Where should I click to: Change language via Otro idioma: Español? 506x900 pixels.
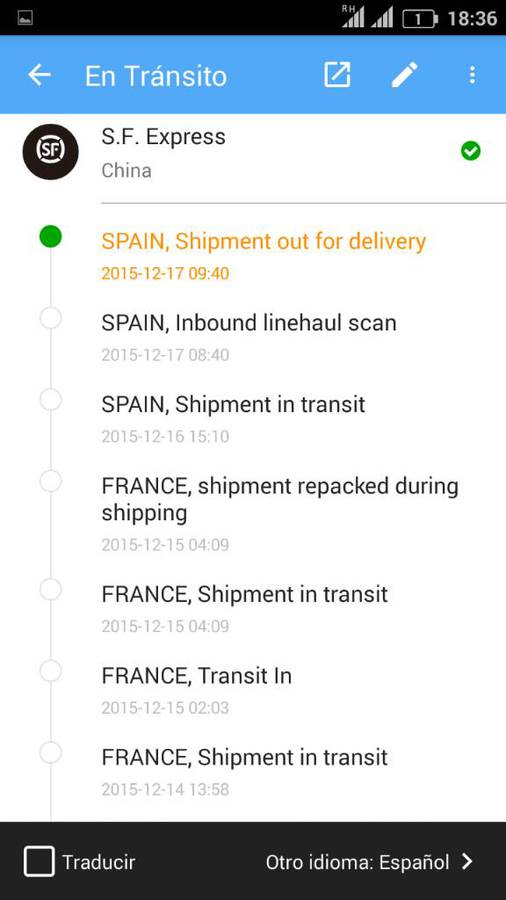pyautogui.click(x=369, y=862)
